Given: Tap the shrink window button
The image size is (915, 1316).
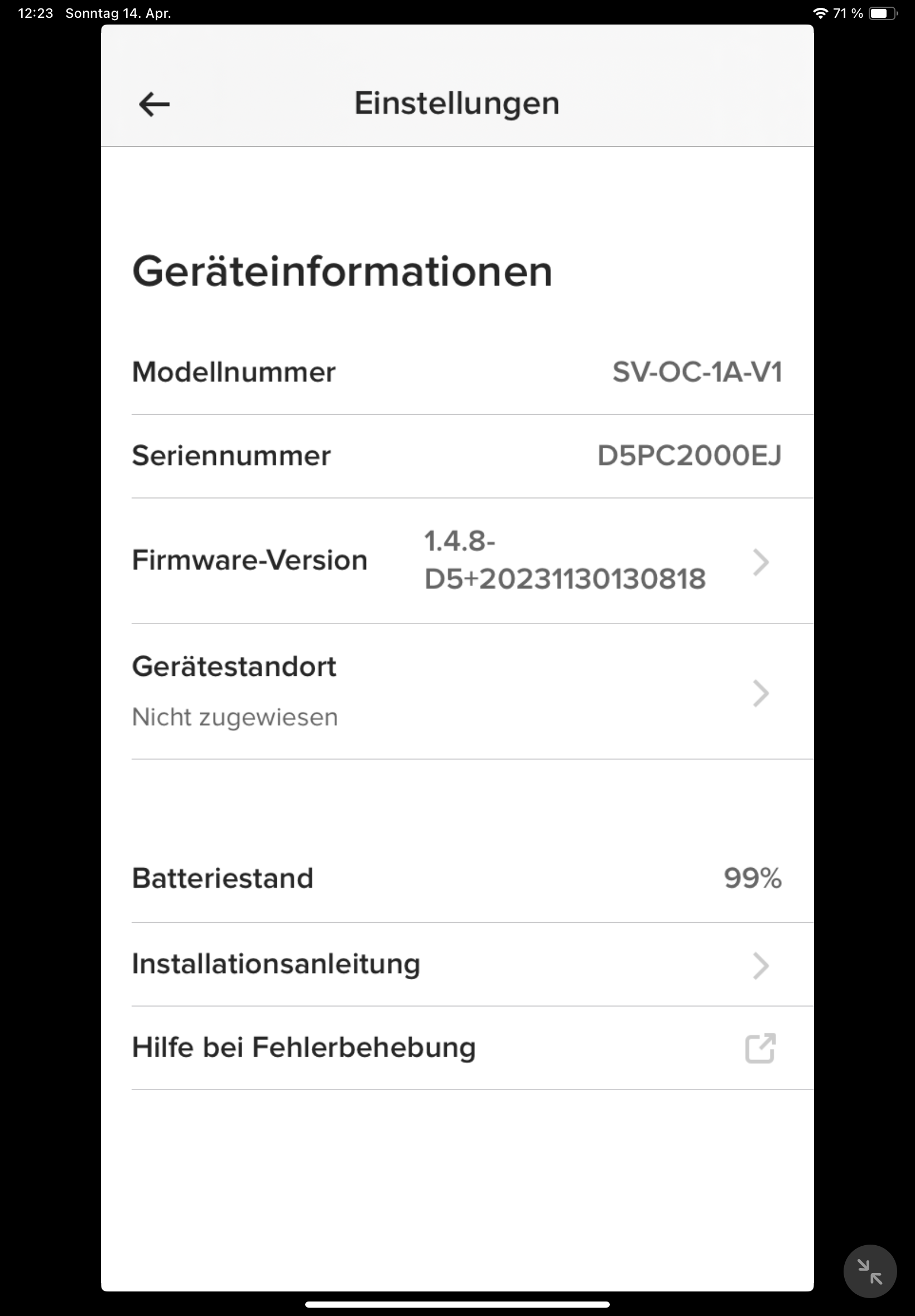Looking at the screenshot, I should coord(870,1271).
